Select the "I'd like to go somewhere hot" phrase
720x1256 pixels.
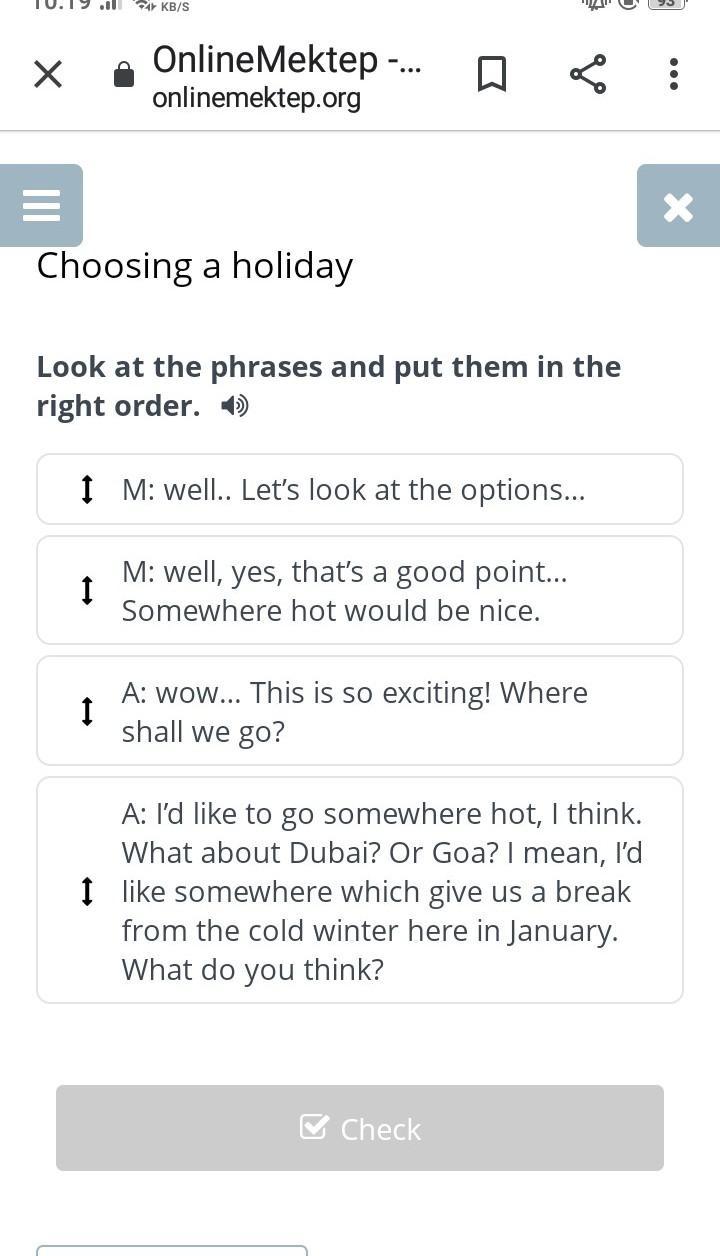[x=360, y=890]
